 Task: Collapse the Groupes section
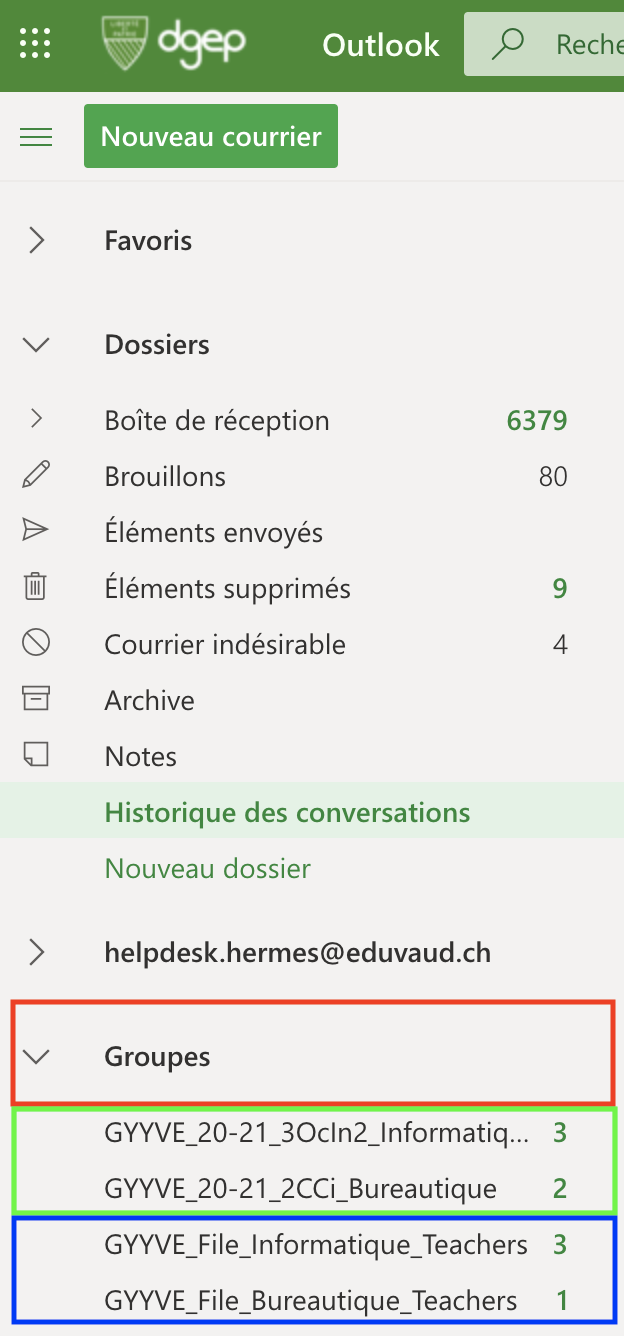36,1057
